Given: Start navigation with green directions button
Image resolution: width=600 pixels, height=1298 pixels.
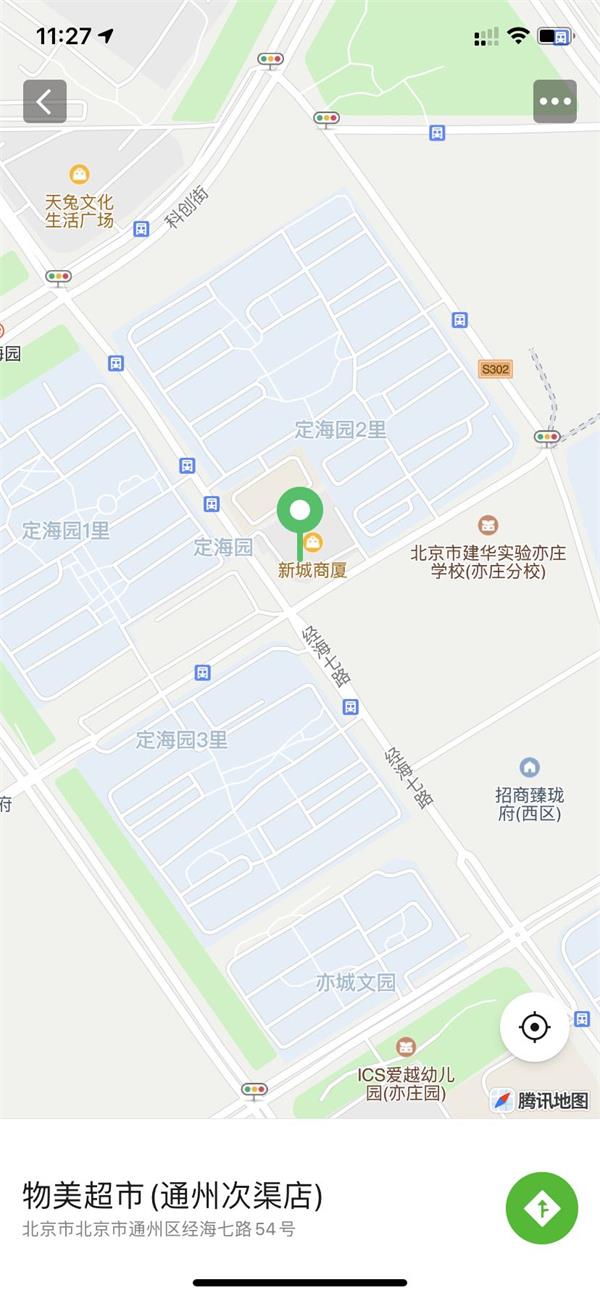Looking at the screenshot, I should tap(542, 1208).
